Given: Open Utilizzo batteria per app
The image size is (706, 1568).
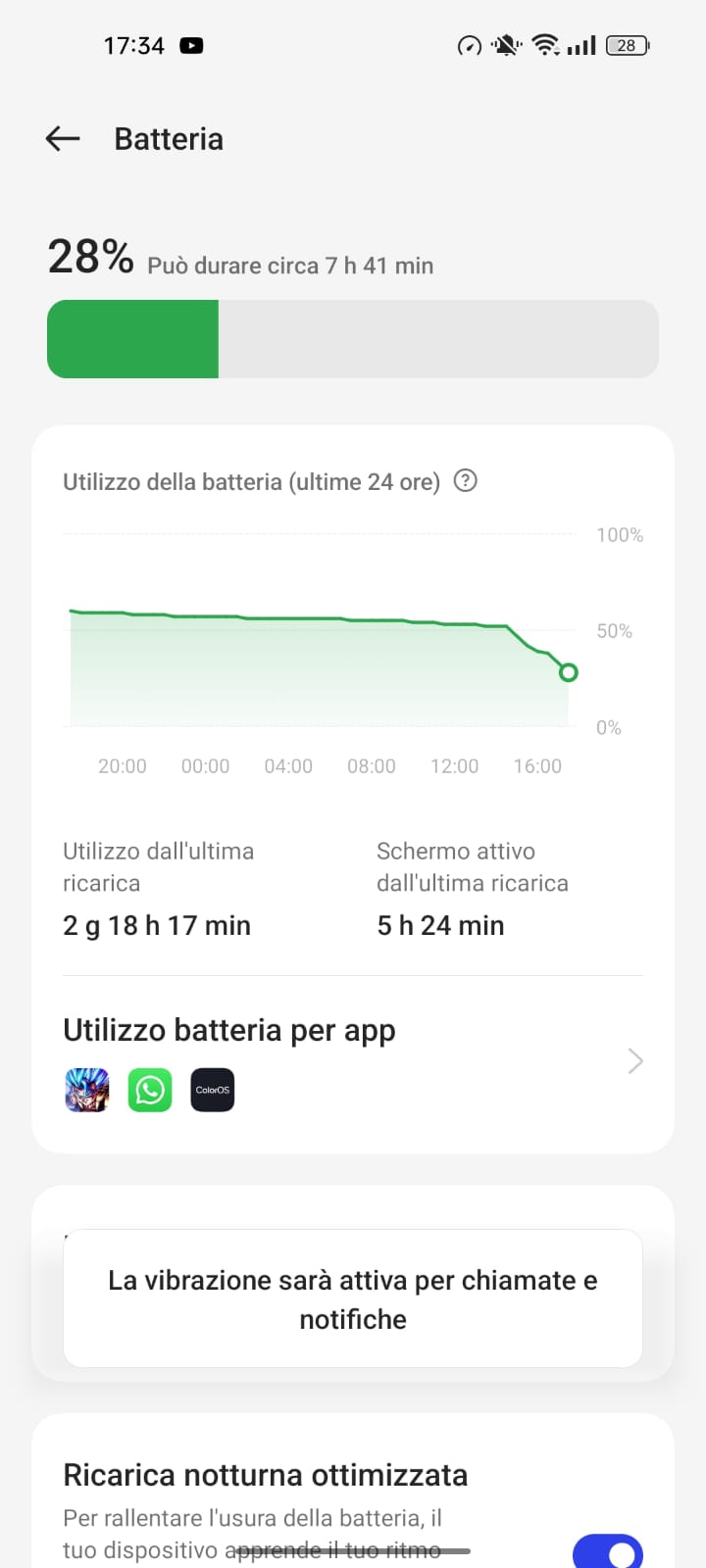Looking at the screenshot, I should [x=353, y=1063].
